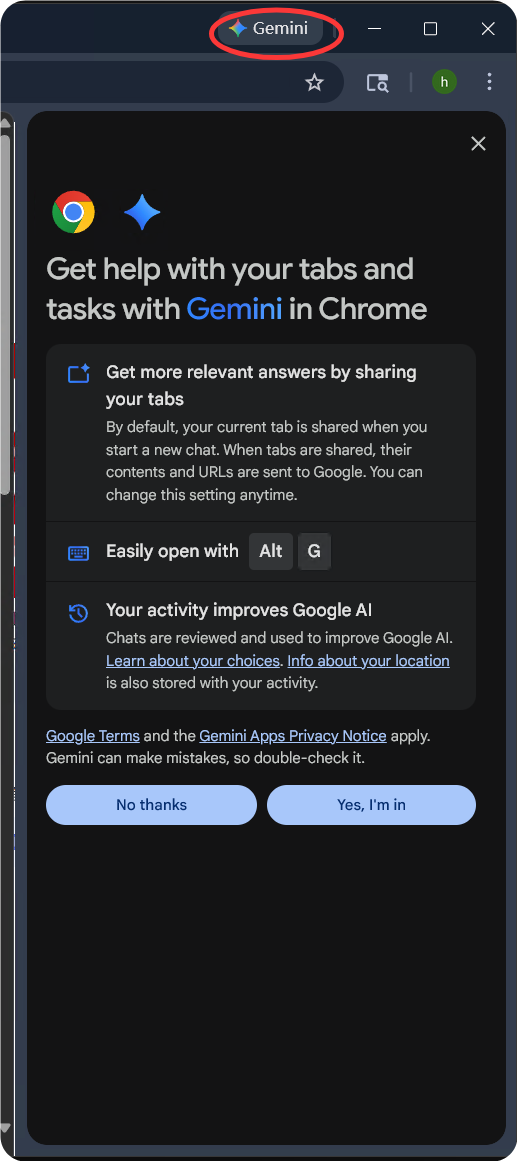
Task: Close the browser window
Action: click(487, 29)
